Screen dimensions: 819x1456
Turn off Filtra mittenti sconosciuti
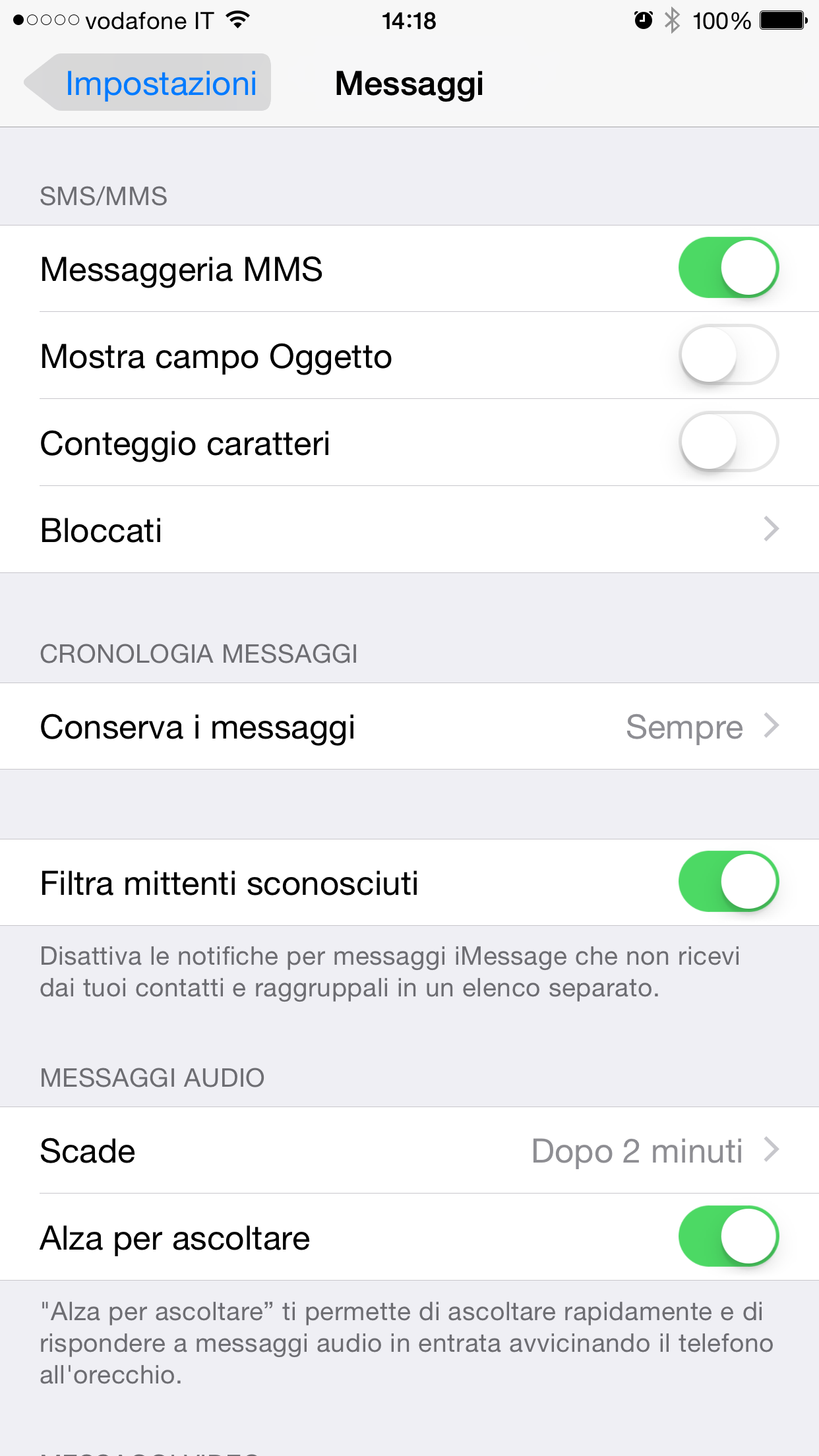point(728,882)
